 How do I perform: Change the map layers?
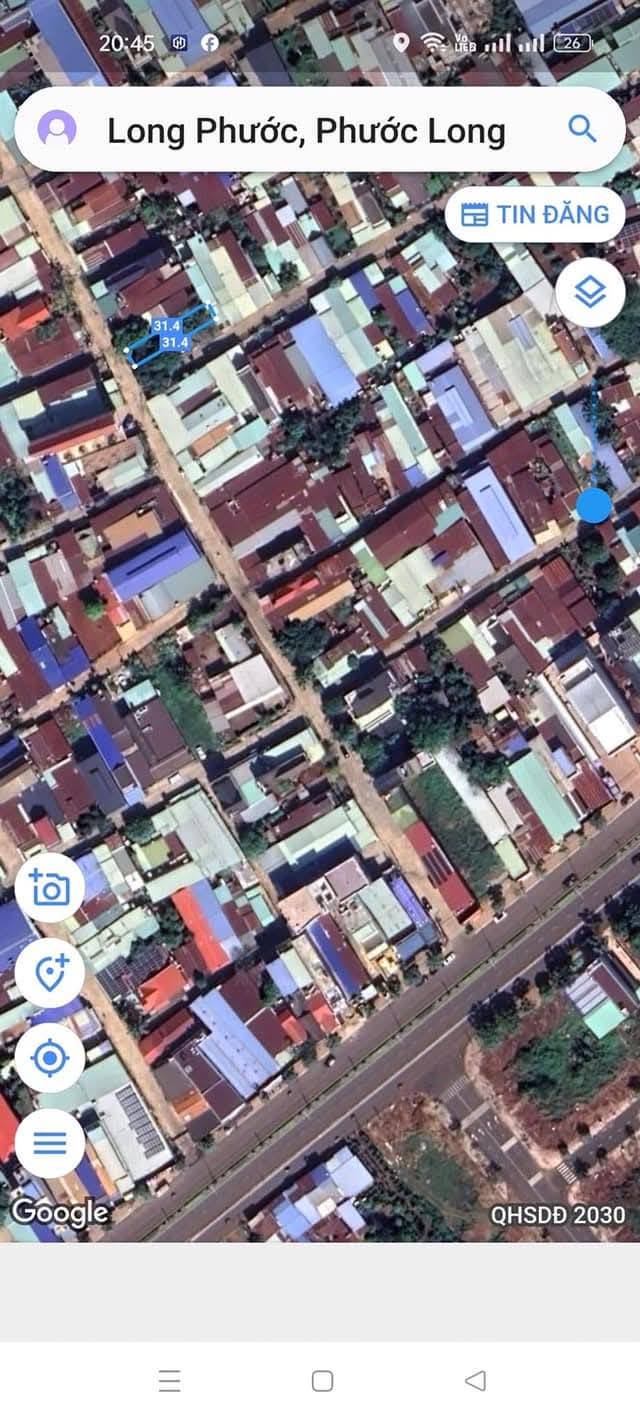590,292
